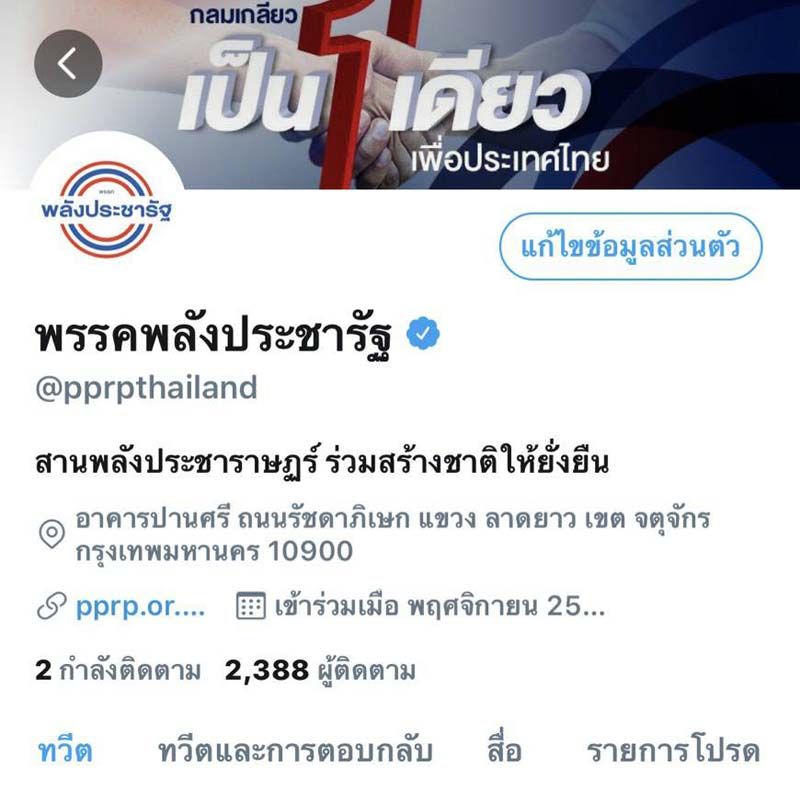Switch to the สื่อ media tab
Image resolution: width=800 pixels, height=791 pixels.
point(505,750)
